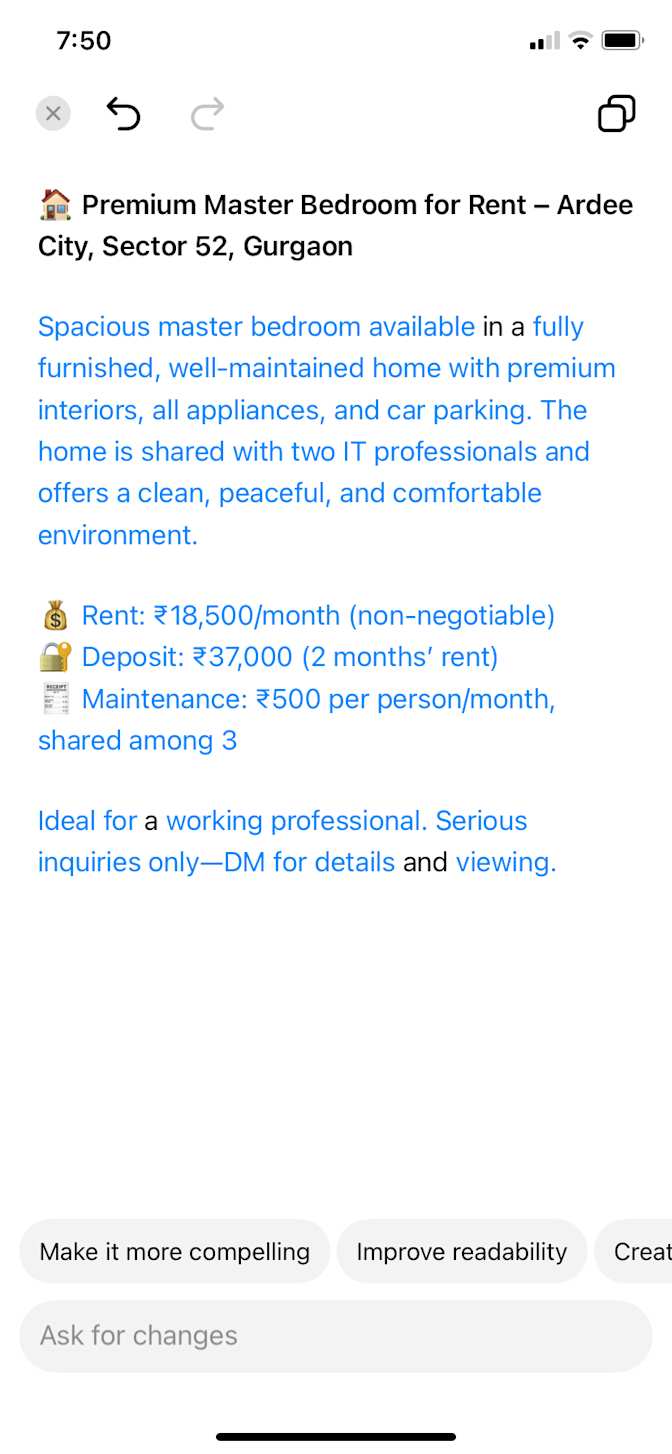Copy the text using the copy icon

click(x=616, y=114)
